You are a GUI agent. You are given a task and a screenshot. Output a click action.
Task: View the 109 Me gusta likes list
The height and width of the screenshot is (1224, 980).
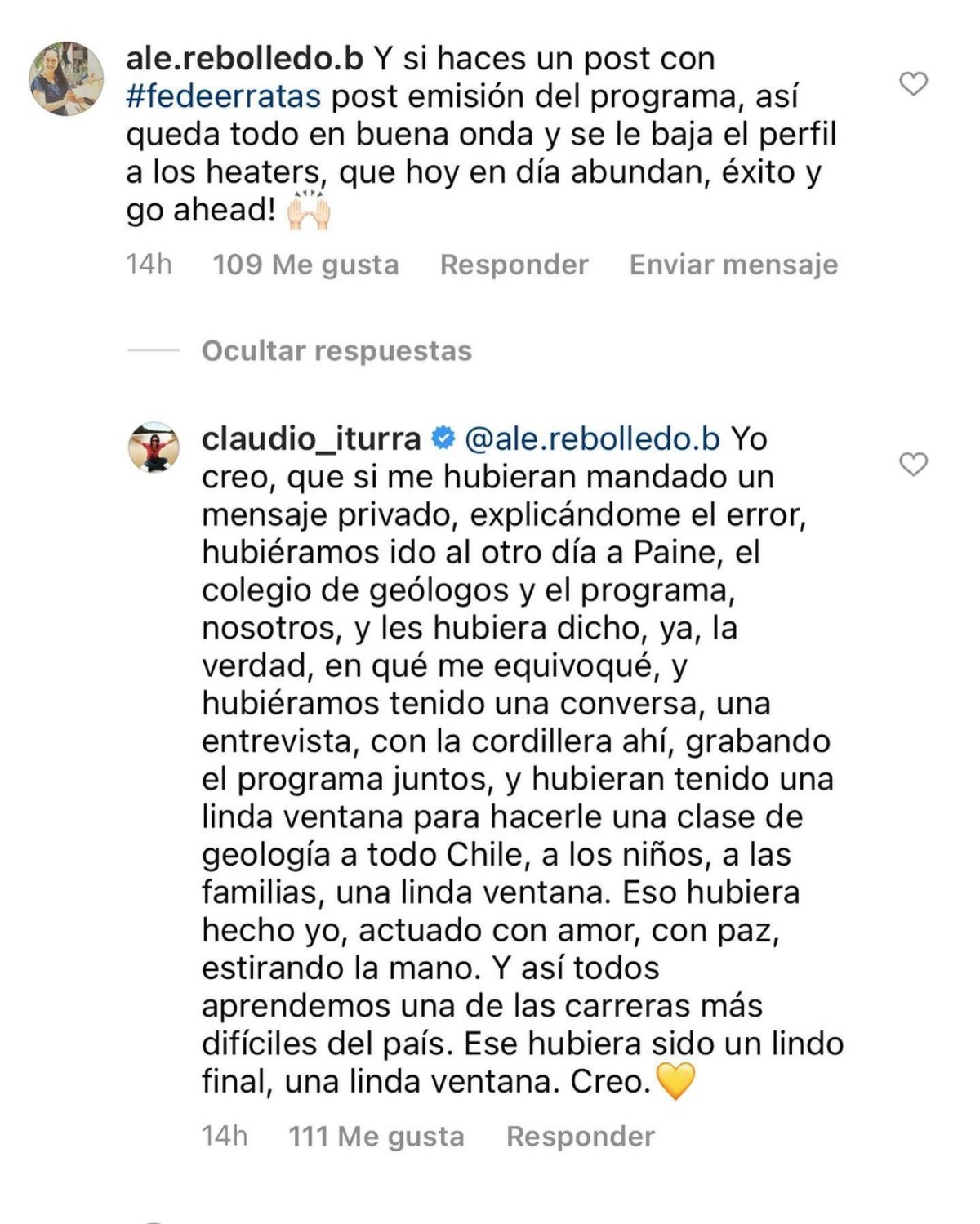(305, 265)
